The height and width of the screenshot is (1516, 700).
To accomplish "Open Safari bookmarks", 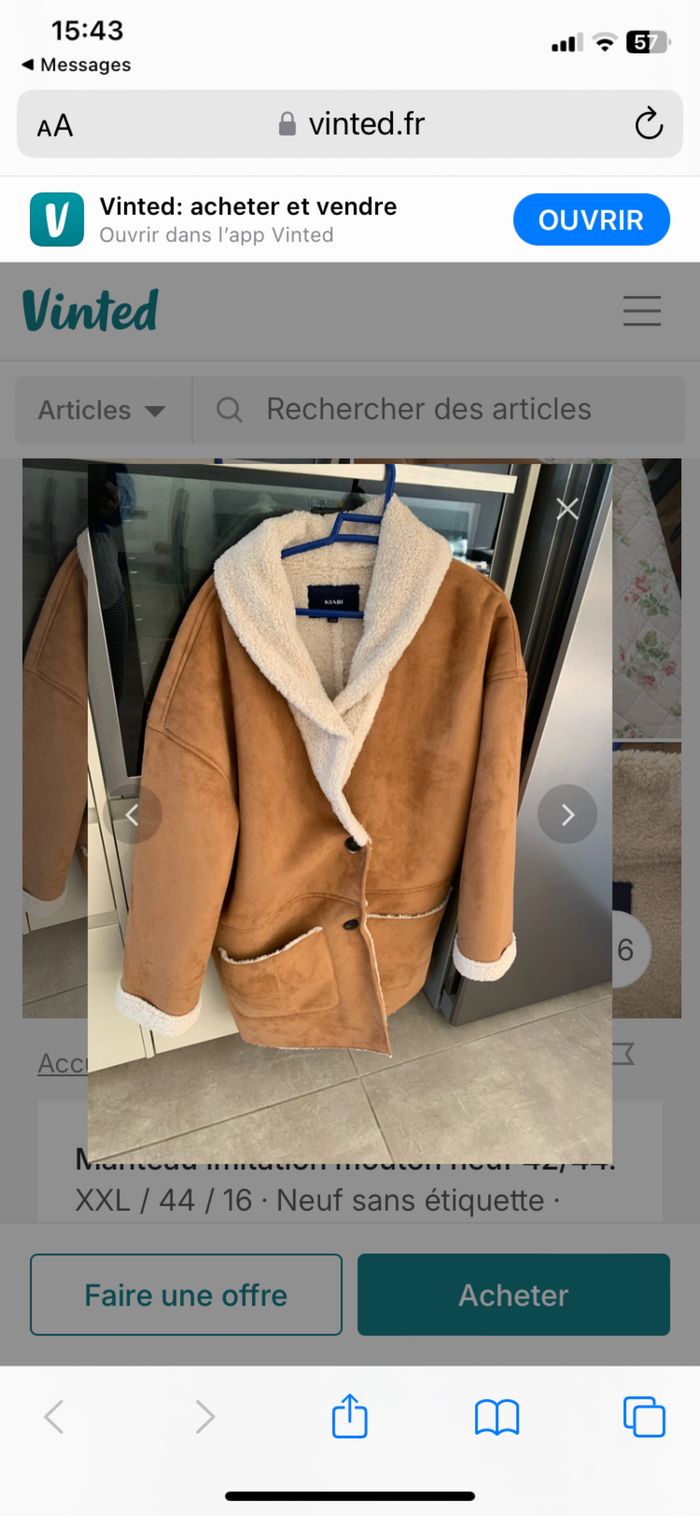I will pos(497,1417).
